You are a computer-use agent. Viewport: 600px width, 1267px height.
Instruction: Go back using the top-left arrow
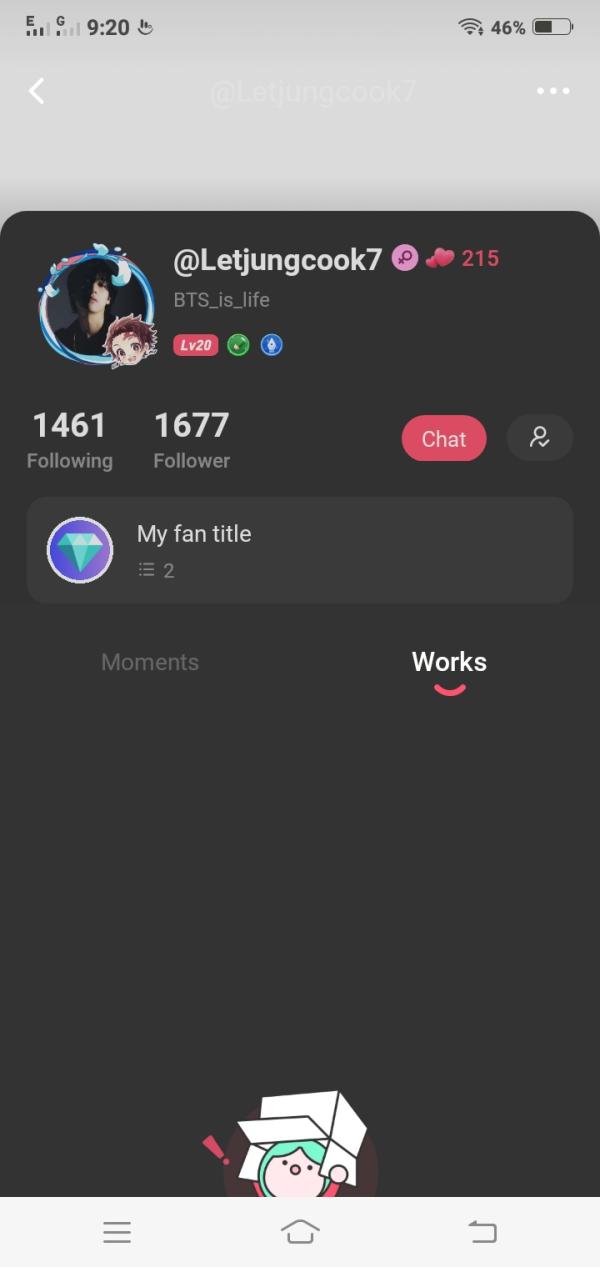[x=37, y=91]
